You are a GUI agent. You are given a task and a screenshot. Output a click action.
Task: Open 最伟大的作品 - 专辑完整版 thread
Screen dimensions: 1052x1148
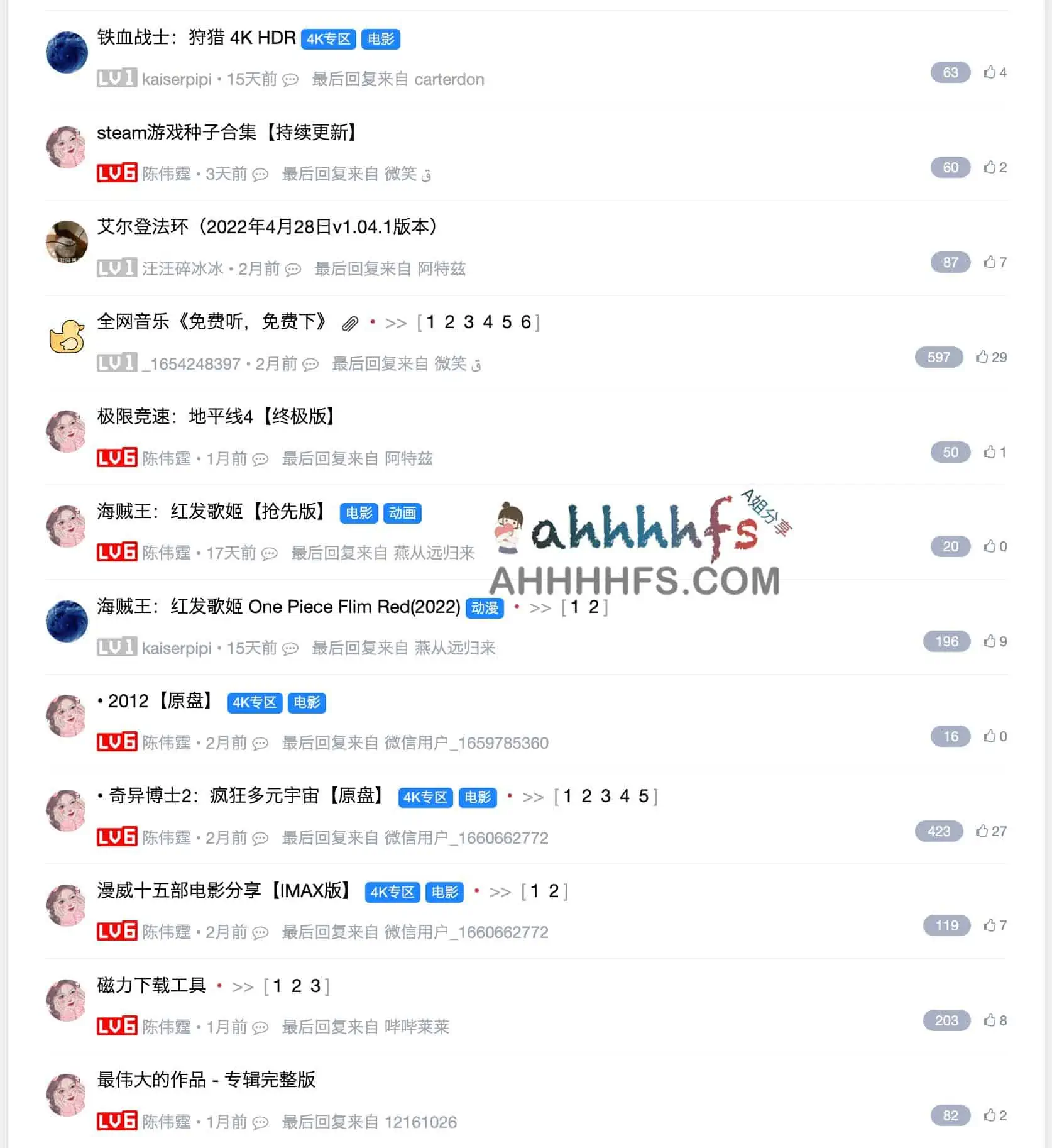(x=206, y=1080)
